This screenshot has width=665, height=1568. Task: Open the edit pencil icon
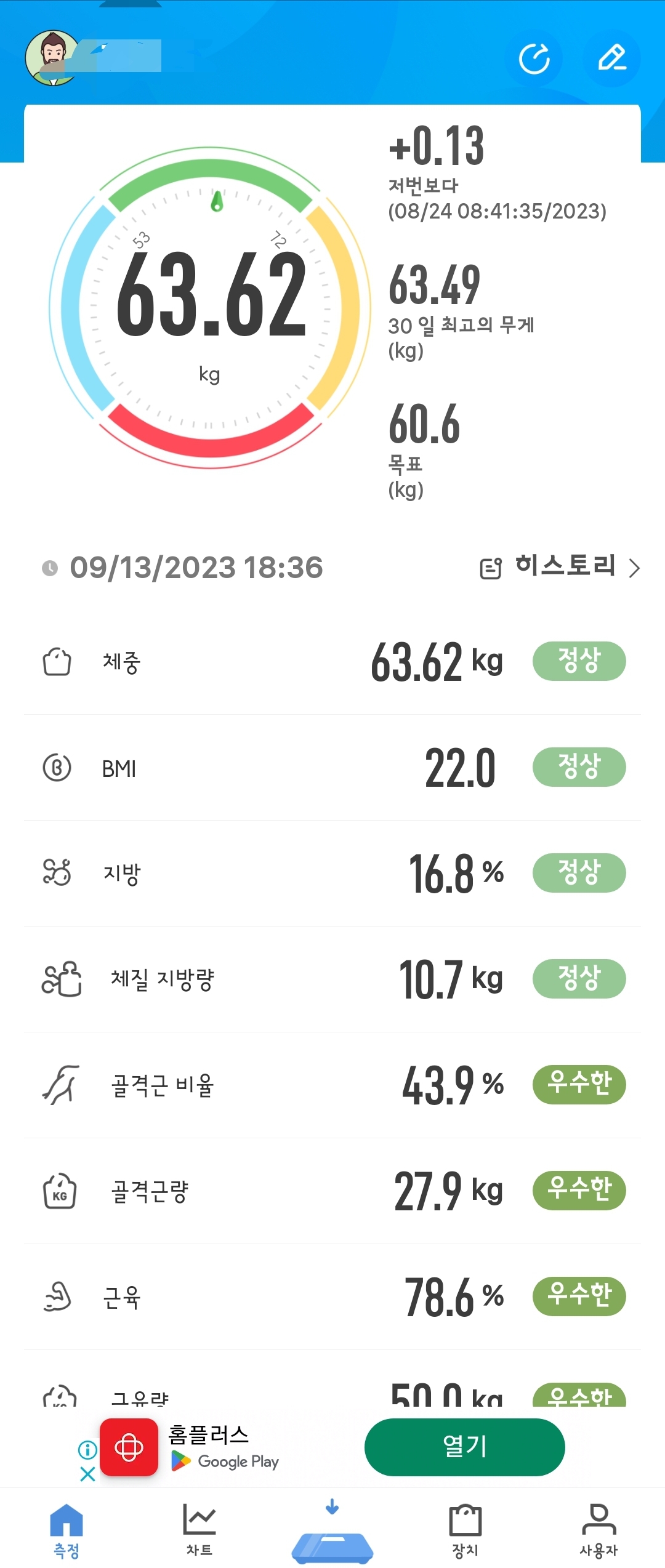[612, 59]
